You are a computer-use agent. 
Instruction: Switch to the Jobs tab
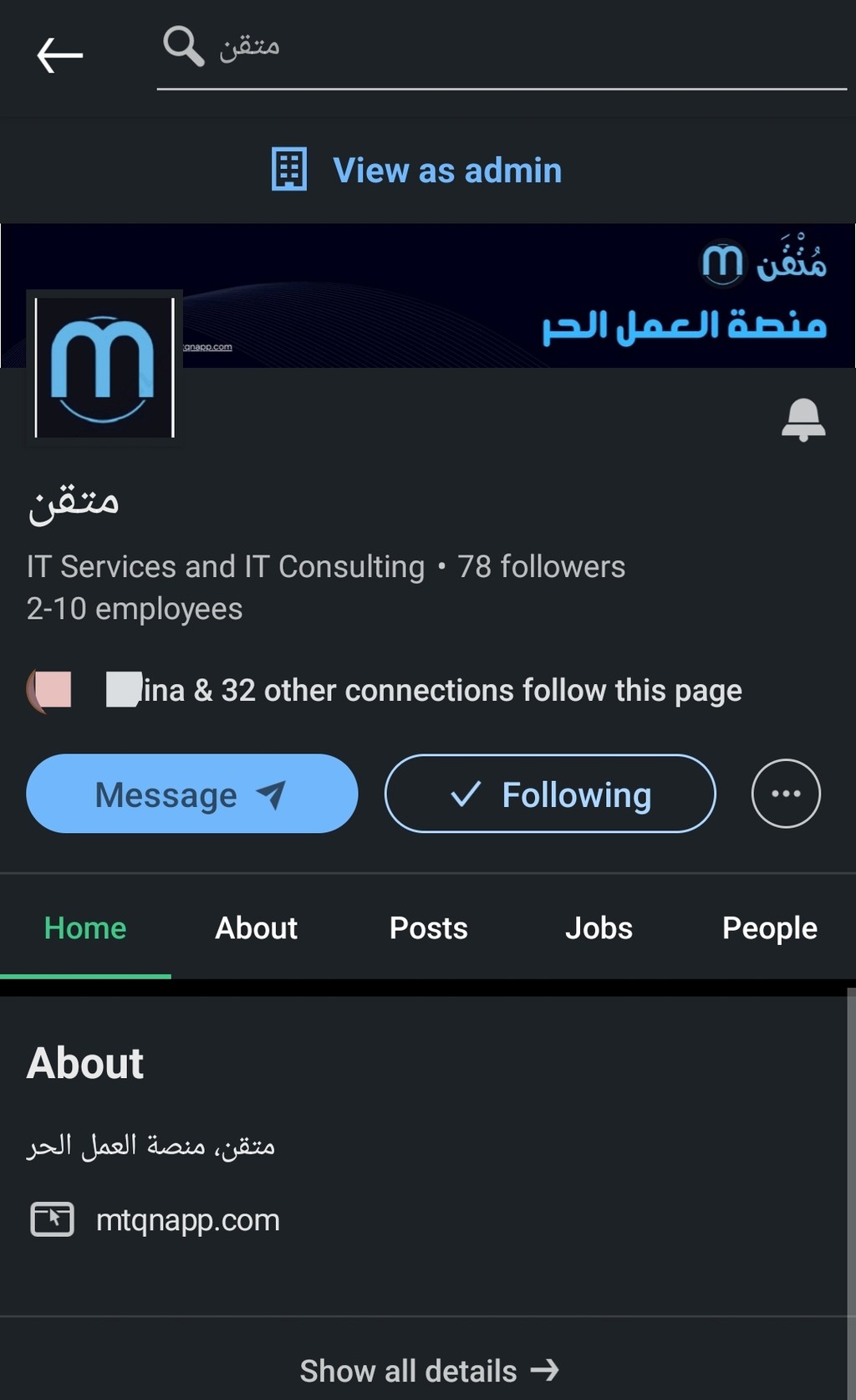click(599, 928)
